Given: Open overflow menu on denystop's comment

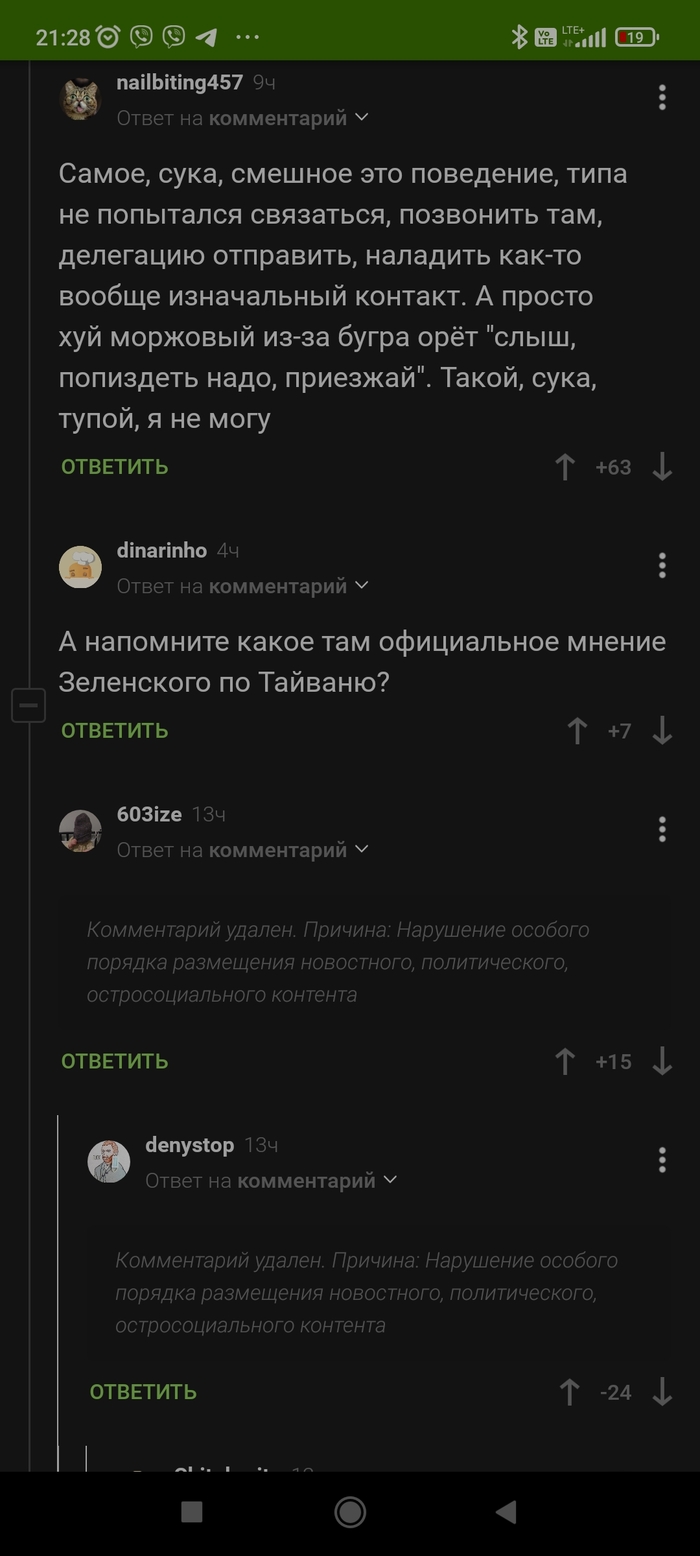Looking at the screenshot, I should point(662,1160).
